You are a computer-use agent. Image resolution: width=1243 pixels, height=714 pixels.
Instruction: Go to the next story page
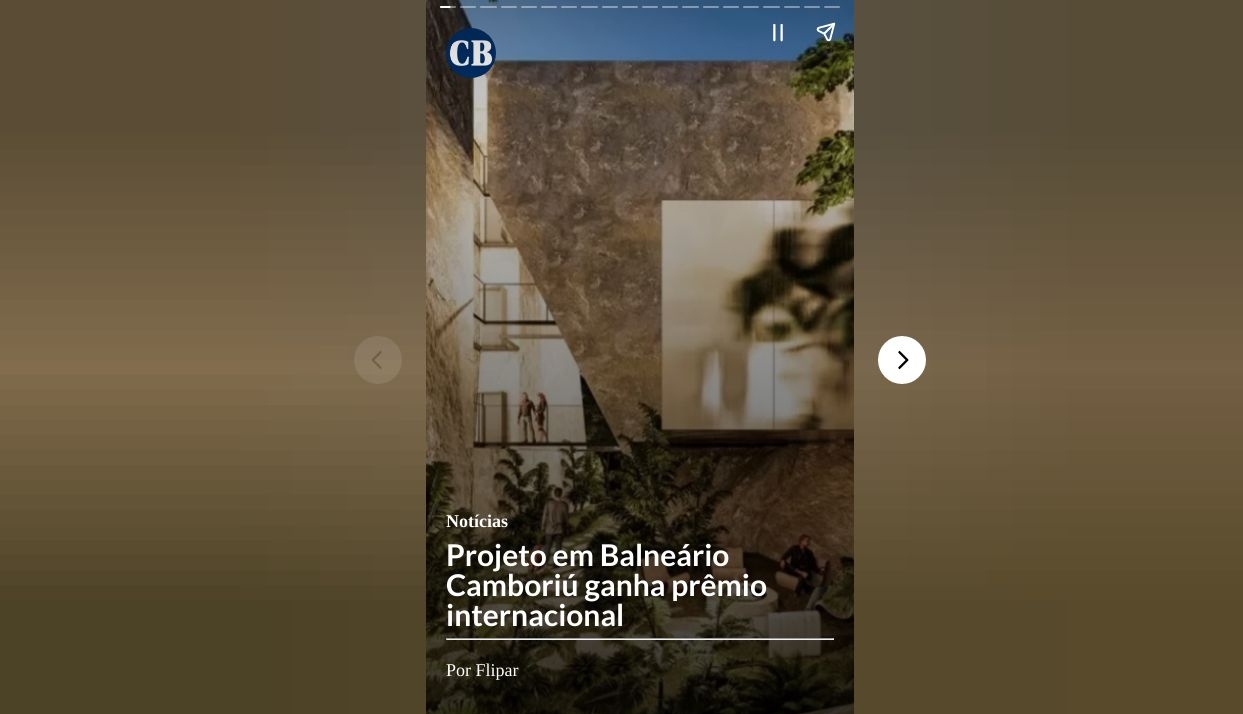tap(901, 360)
